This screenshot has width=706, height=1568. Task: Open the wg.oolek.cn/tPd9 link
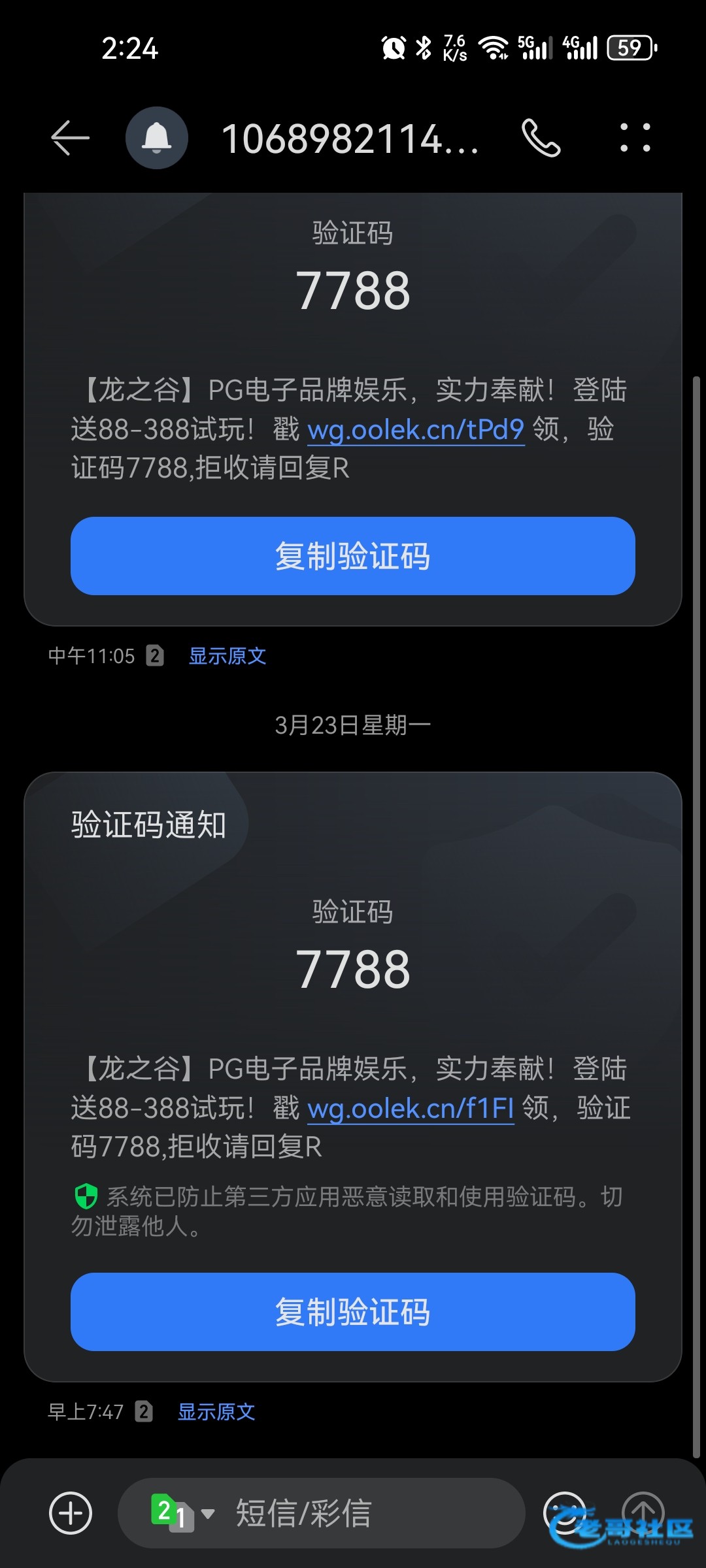click(416, 430)
